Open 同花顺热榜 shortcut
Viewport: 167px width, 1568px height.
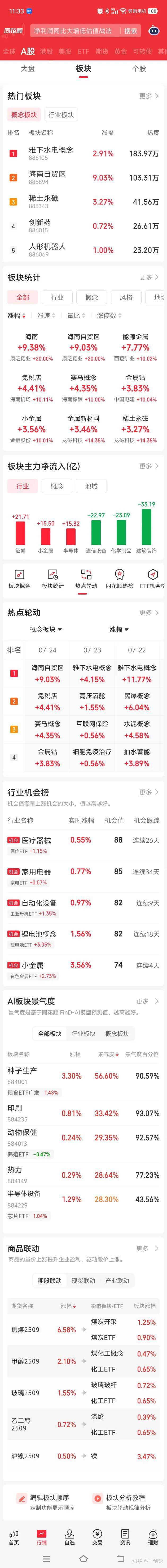click(119, 579)
